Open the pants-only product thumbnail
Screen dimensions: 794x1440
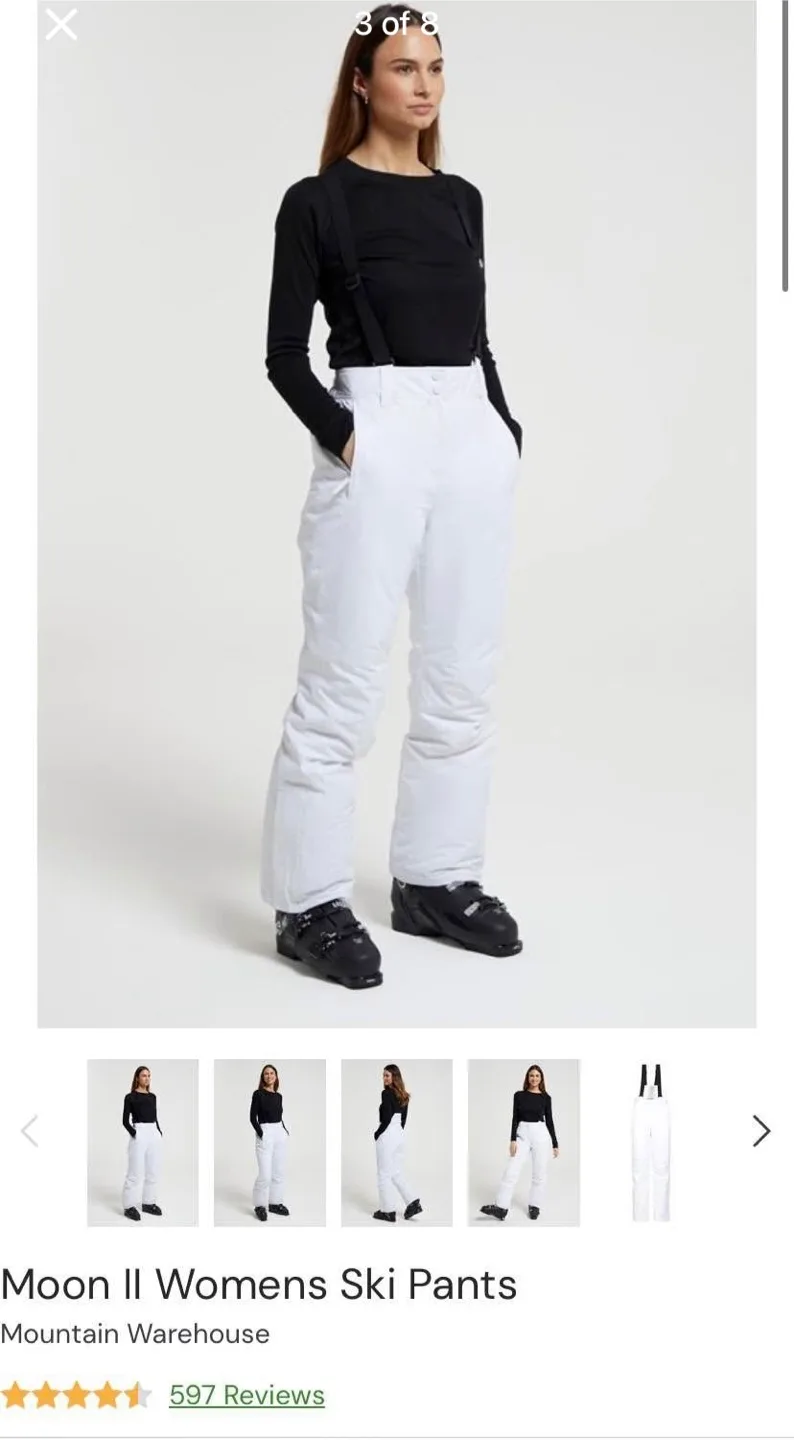[651, 1142]
